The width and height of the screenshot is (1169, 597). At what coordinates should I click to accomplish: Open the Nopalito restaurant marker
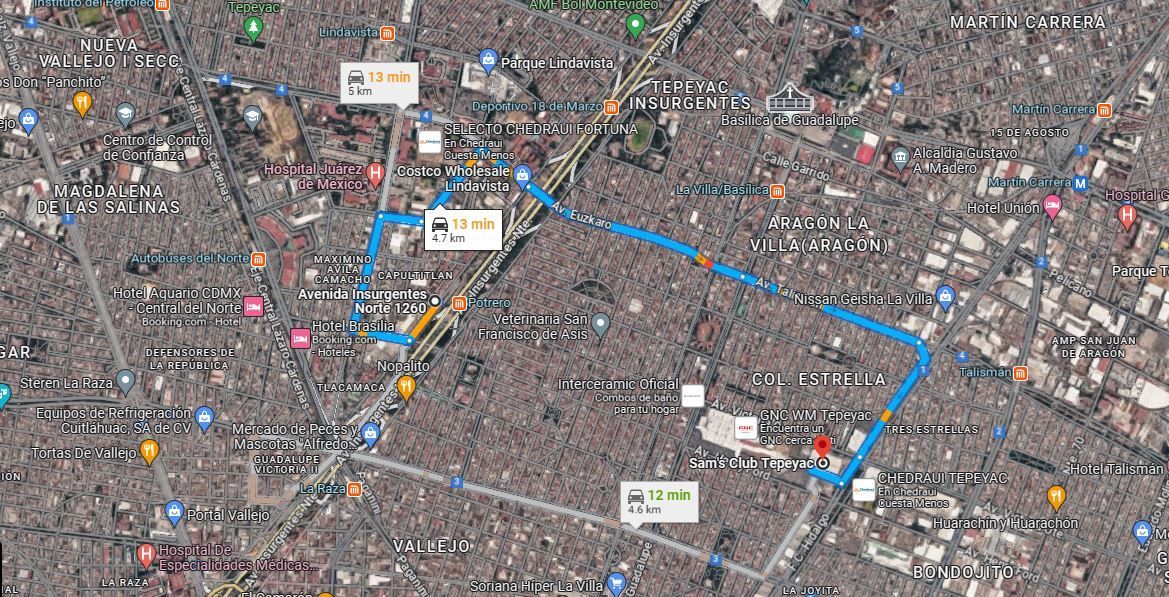tap(406, 386)
